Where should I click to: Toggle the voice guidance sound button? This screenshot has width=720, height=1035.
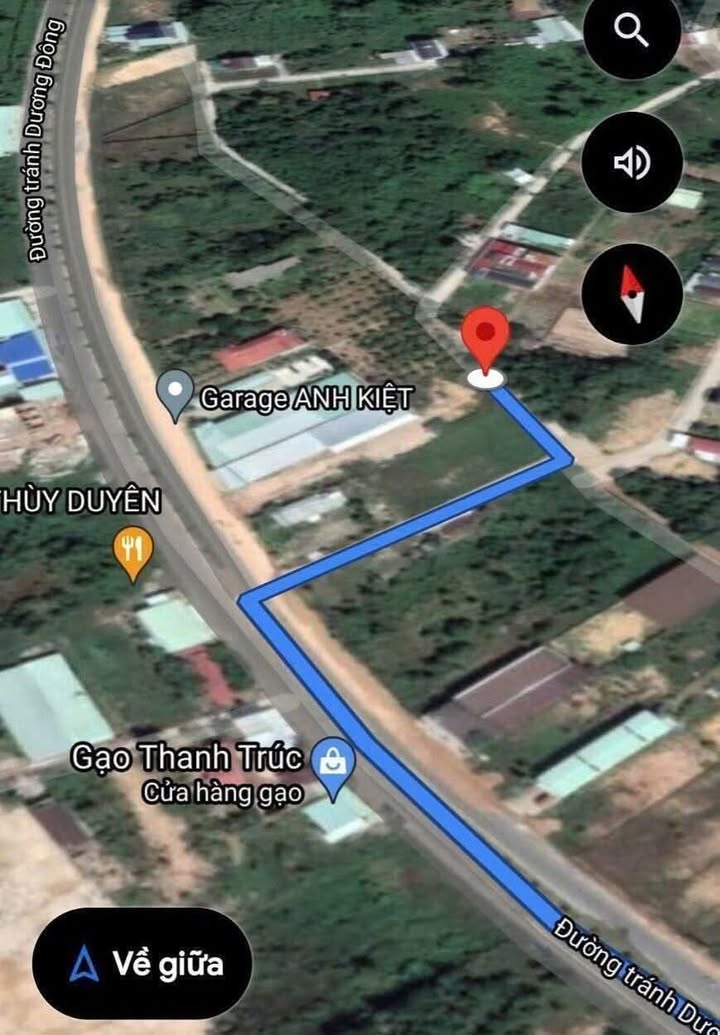point(632,162)
